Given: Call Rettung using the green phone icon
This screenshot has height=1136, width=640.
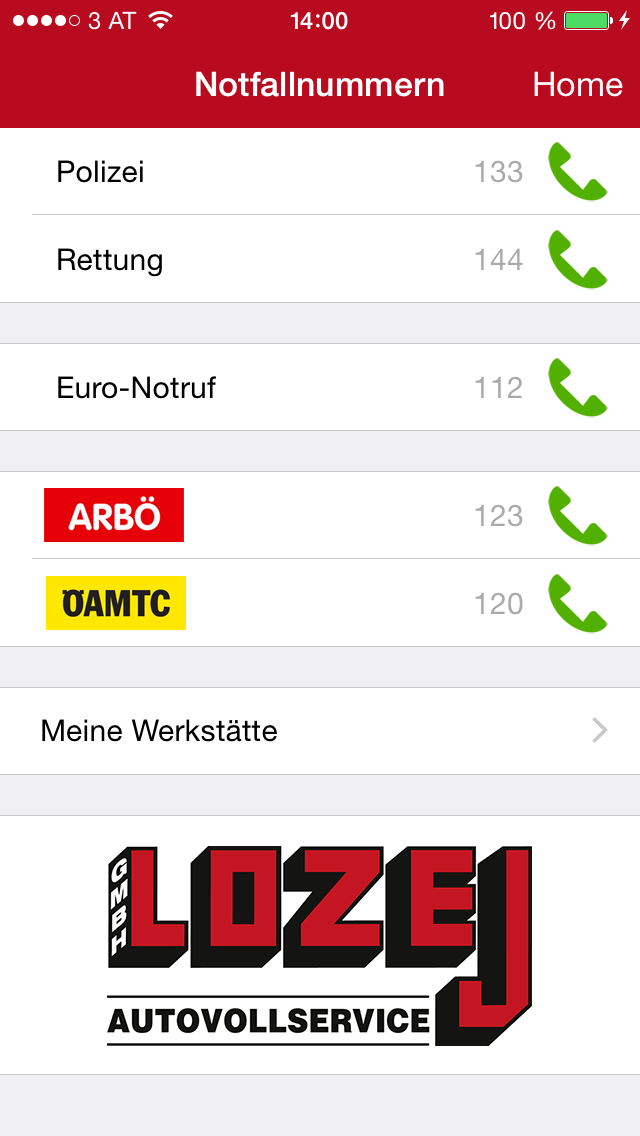Looking at the screenshot, I should point(577,259).
